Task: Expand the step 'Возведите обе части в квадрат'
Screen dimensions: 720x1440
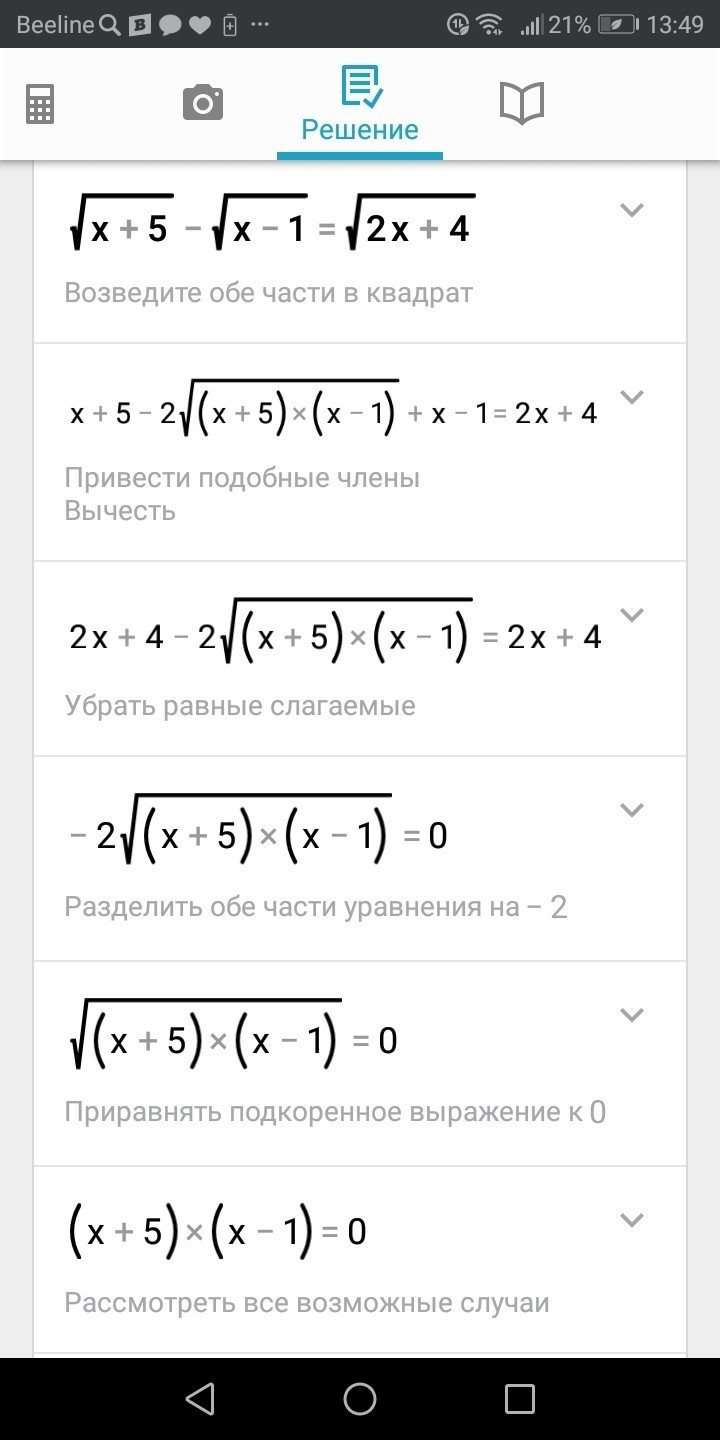Action: [x=631, y=210]
